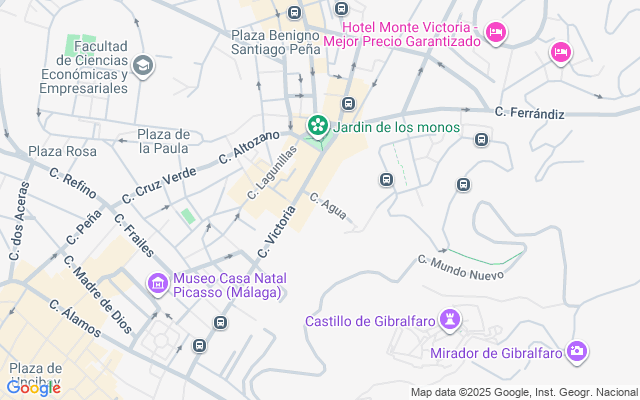Tap the Museo Casa Natal Picasso marker
Viewport: 640px width, 400px height.
157,285
